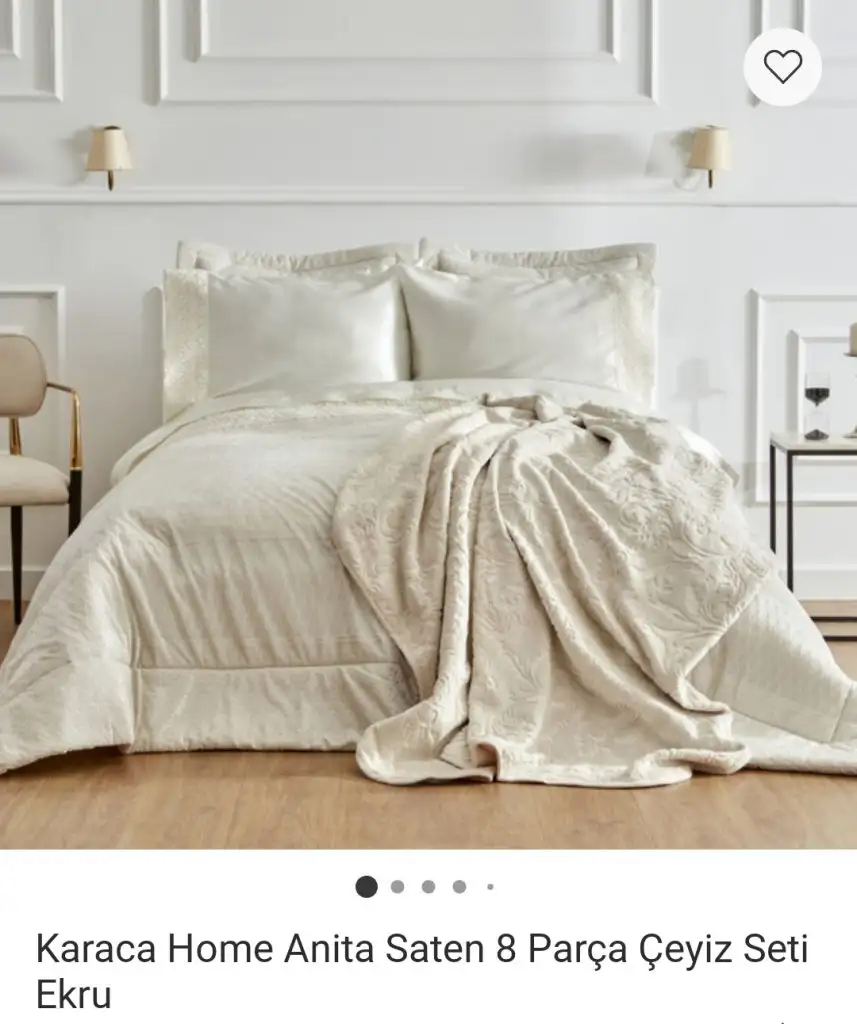Add the Anita Saten set to favorites
The image size is (857, 1024).
point(782,67)
